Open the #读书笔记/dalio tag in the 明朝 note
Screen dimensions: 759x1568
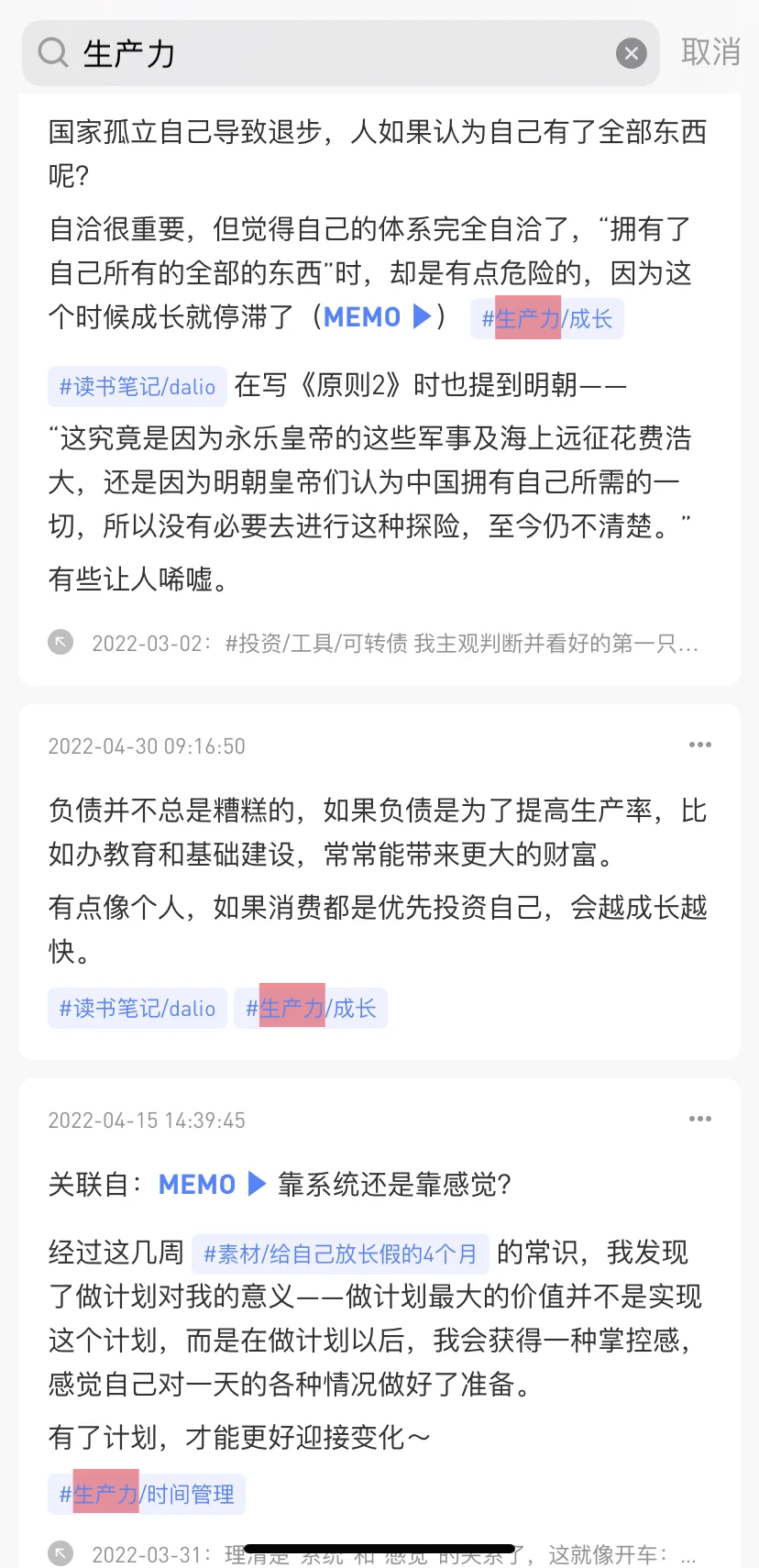[x=137, y=386]
